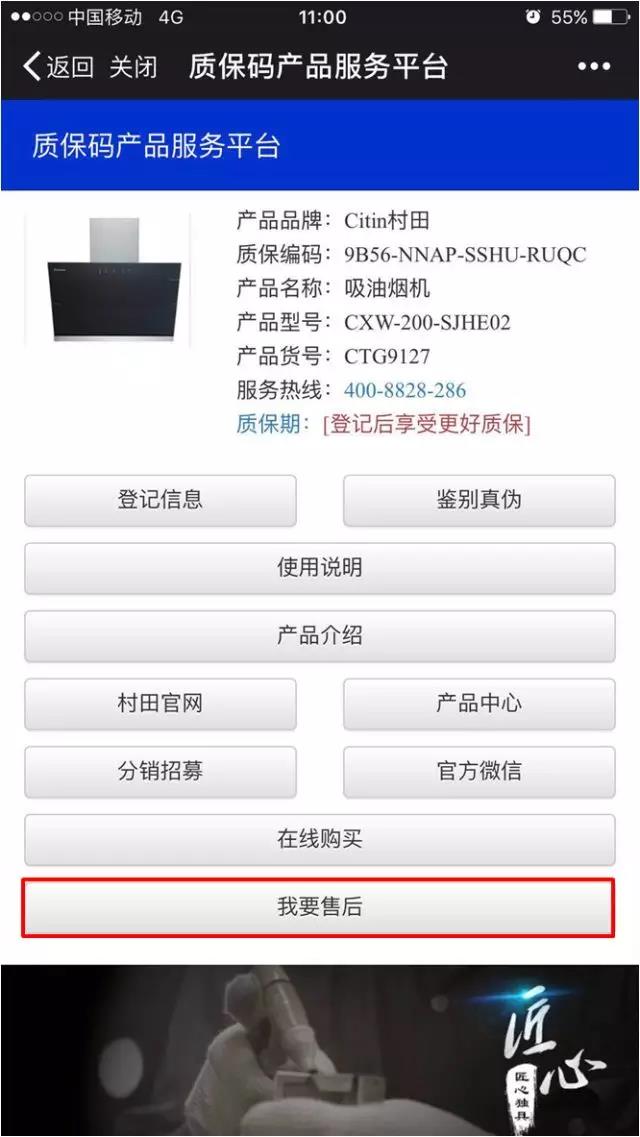Call the service hotline 400-8828-286
The width and height of the screenshot is (640, 1137).
405,390
